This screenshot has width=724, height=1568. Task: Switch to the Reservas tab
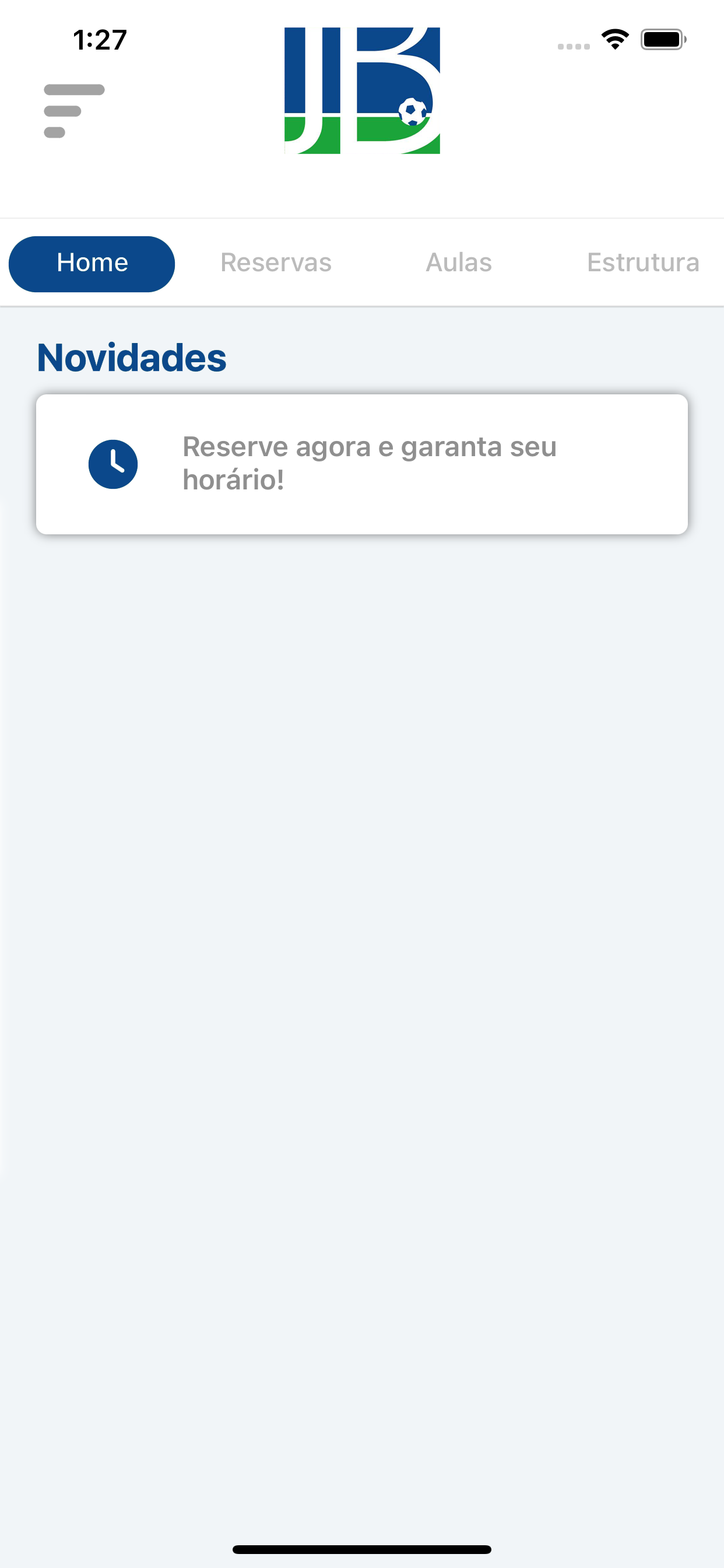click(x=276, y=263)
